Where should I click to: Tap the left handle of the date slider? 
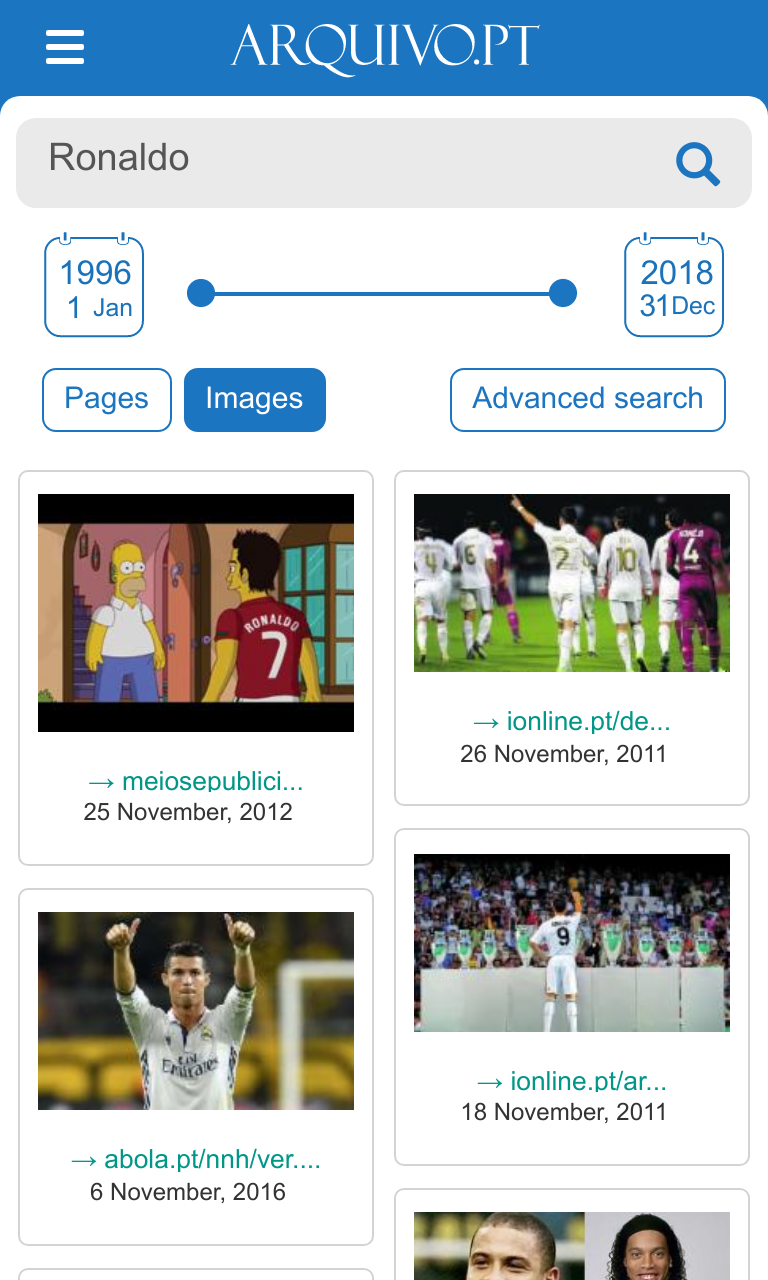pyautogui.click(x=201, y=293)
